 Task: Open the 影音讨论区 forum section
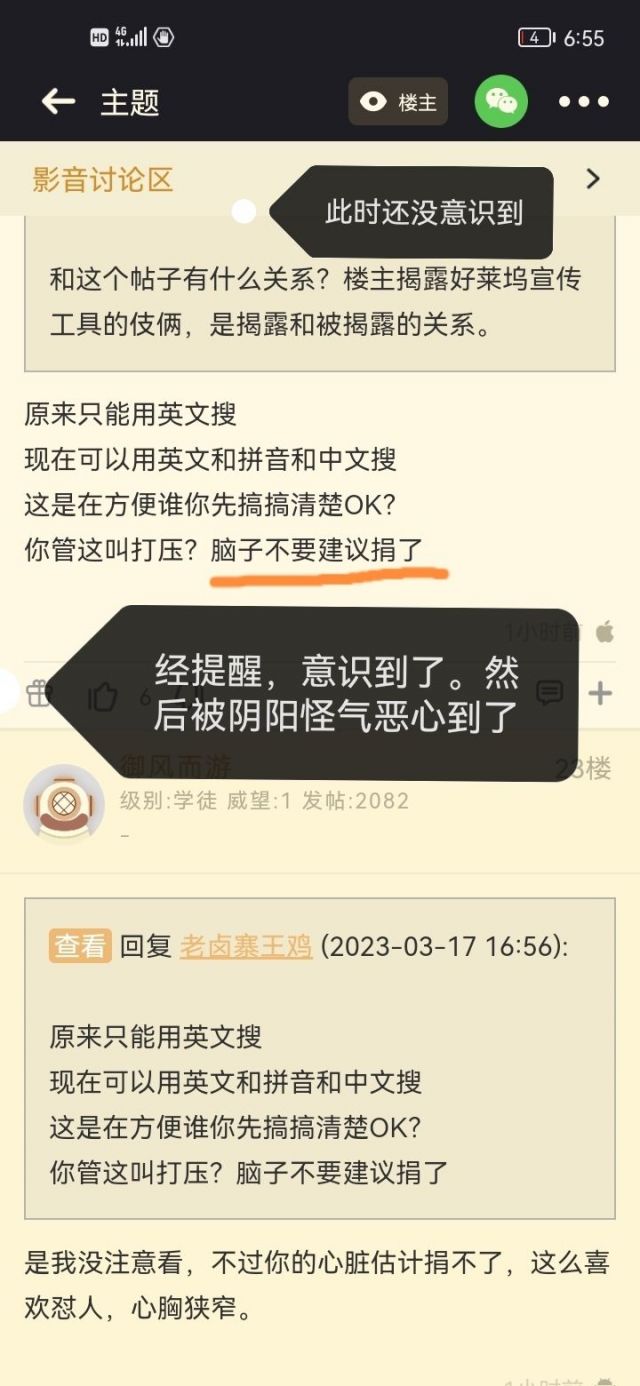104,180
